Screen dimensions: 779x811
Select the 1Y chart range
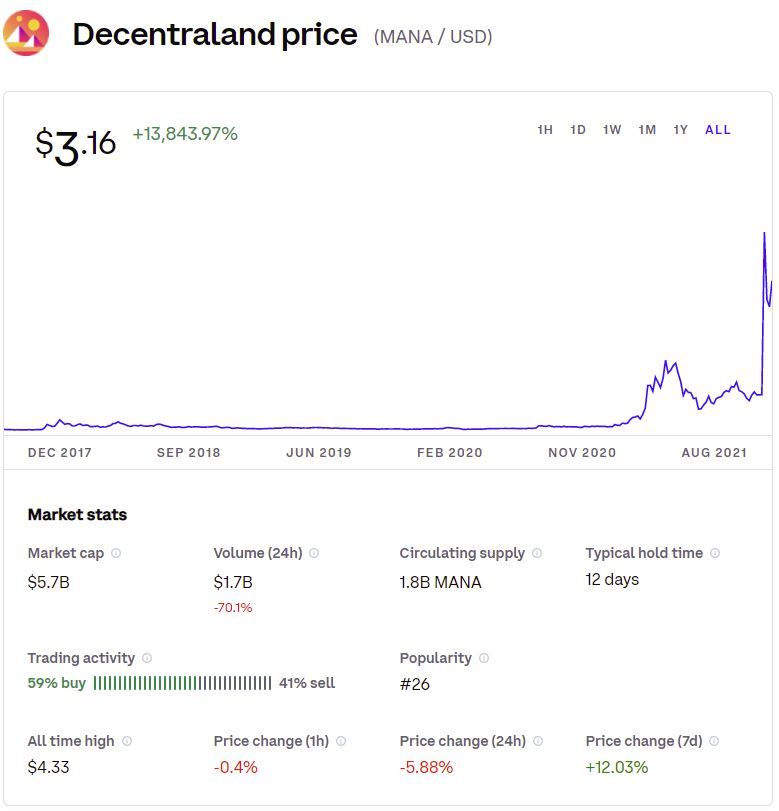coord(681,130)
